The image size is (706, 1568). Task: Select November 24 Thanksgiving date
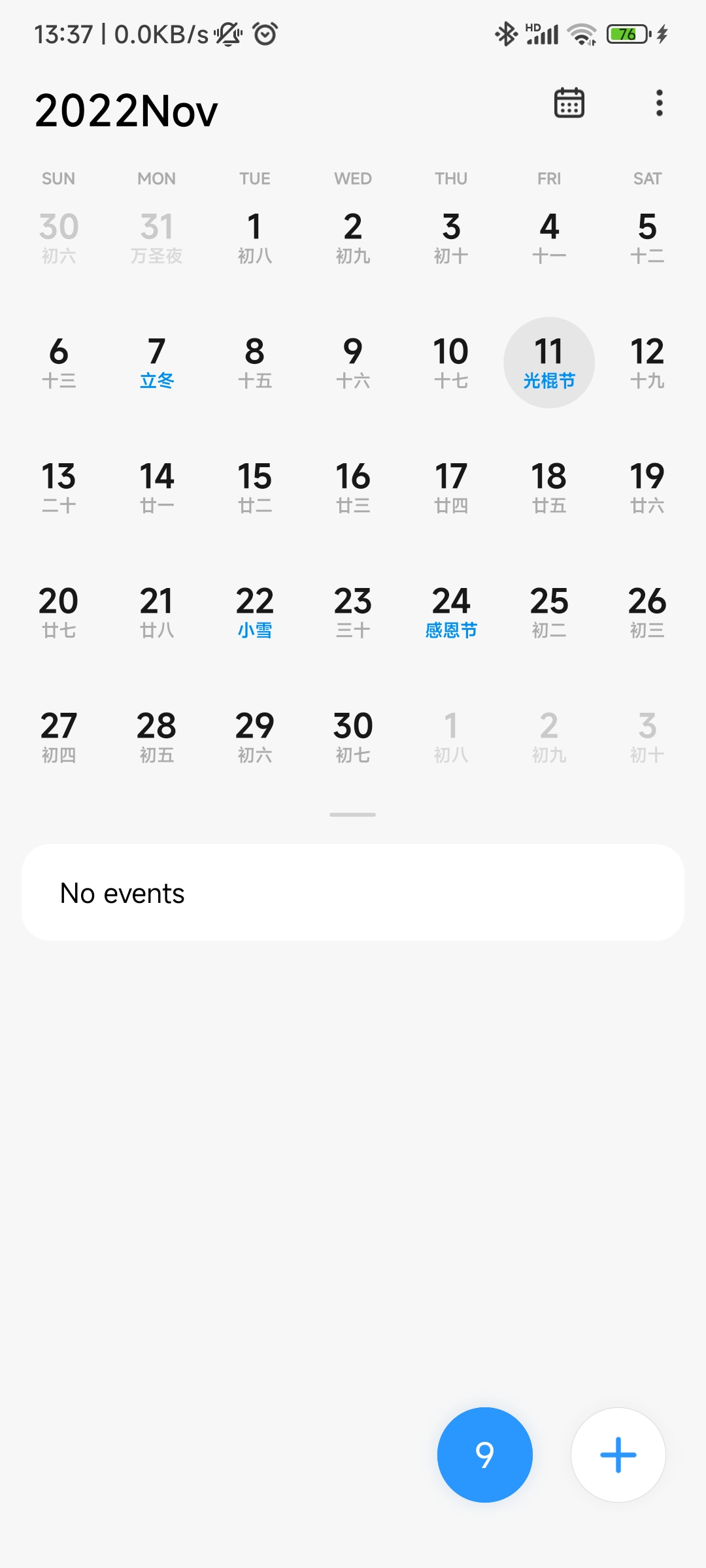pyautogui.click(x=451, y=612)
